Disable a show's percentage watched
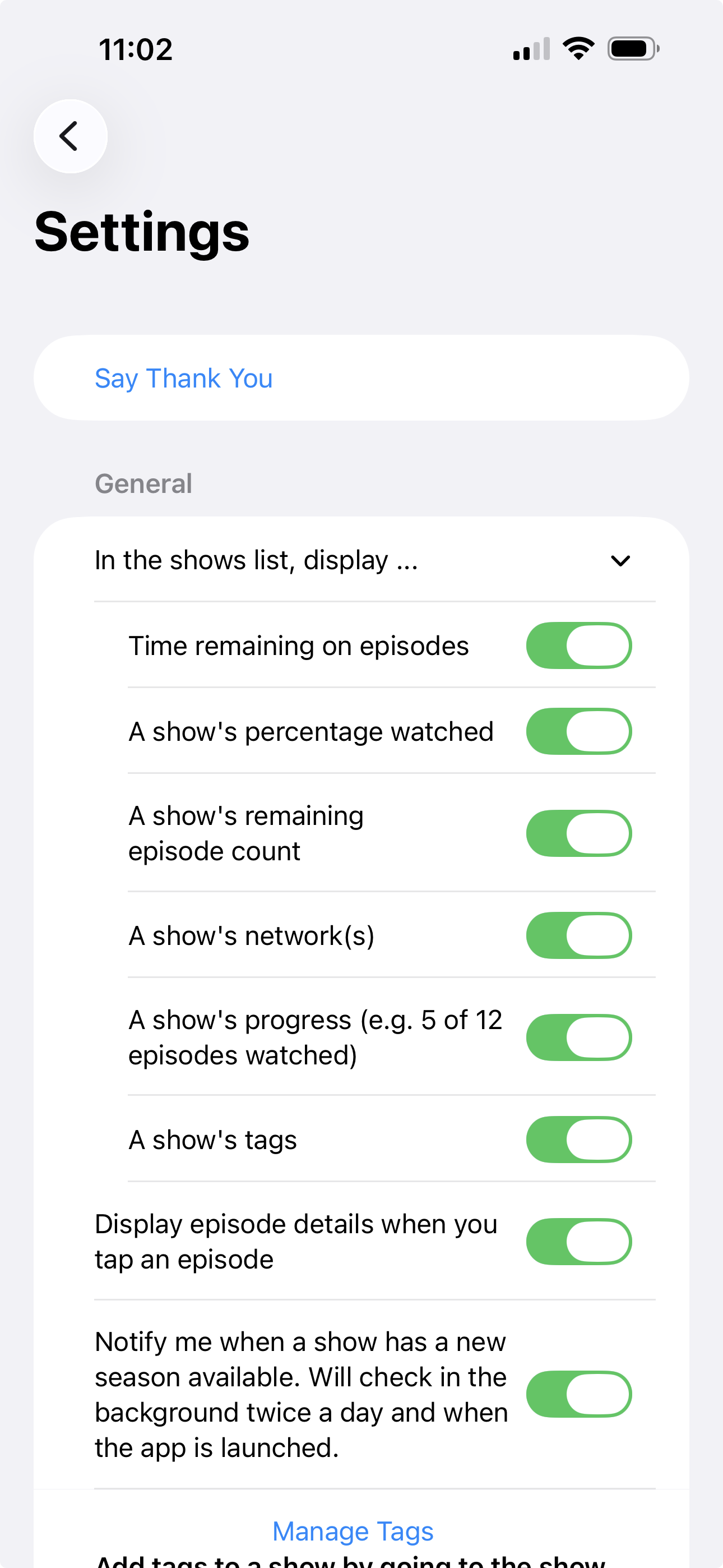Image resolution: width=723 pixels, height=1568 pixels. point(578,731)
